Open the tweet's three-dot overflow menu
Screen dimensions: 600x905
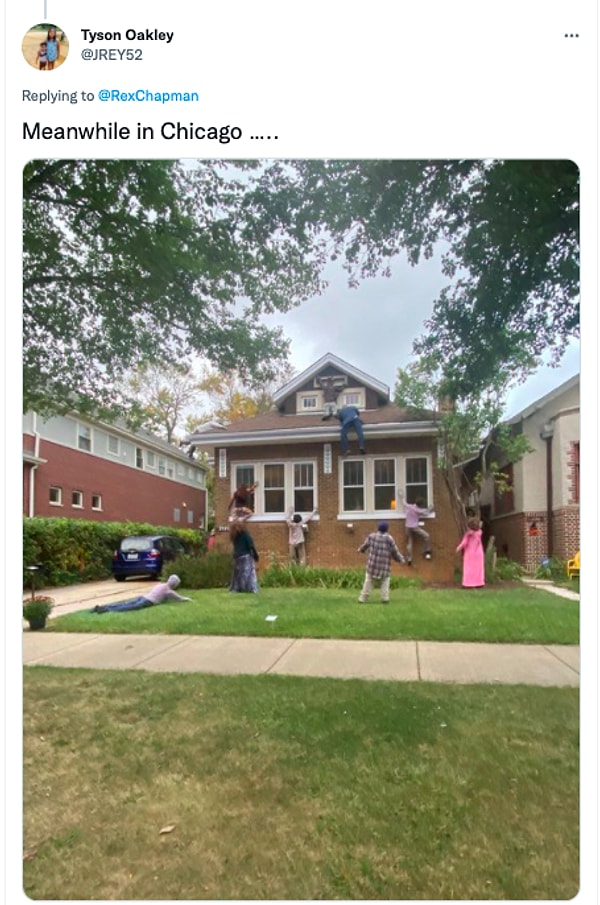click(x=571, y=36)
